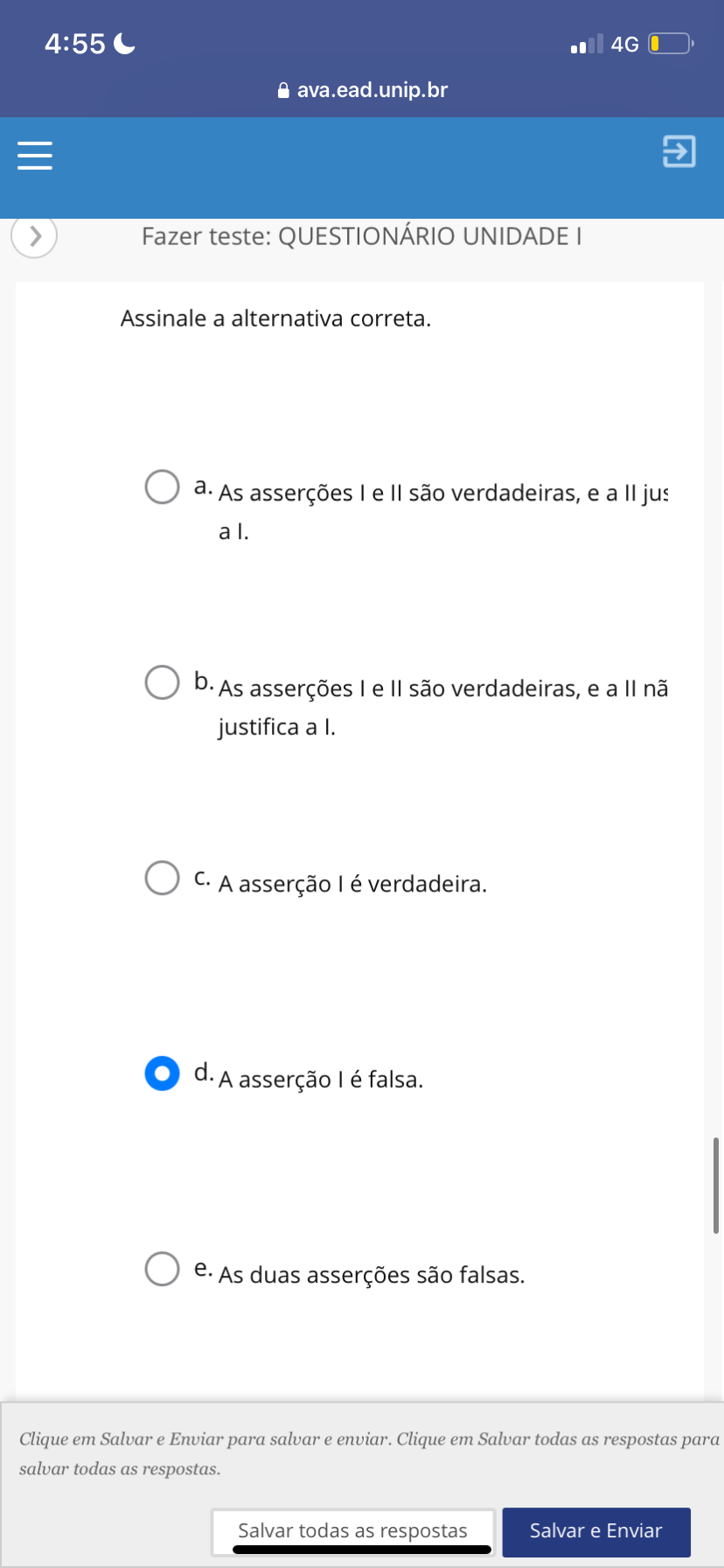The height and width of the screenshot is (1568, 724).
Task: Expand the side panel arrow
Action: point(34,236)
